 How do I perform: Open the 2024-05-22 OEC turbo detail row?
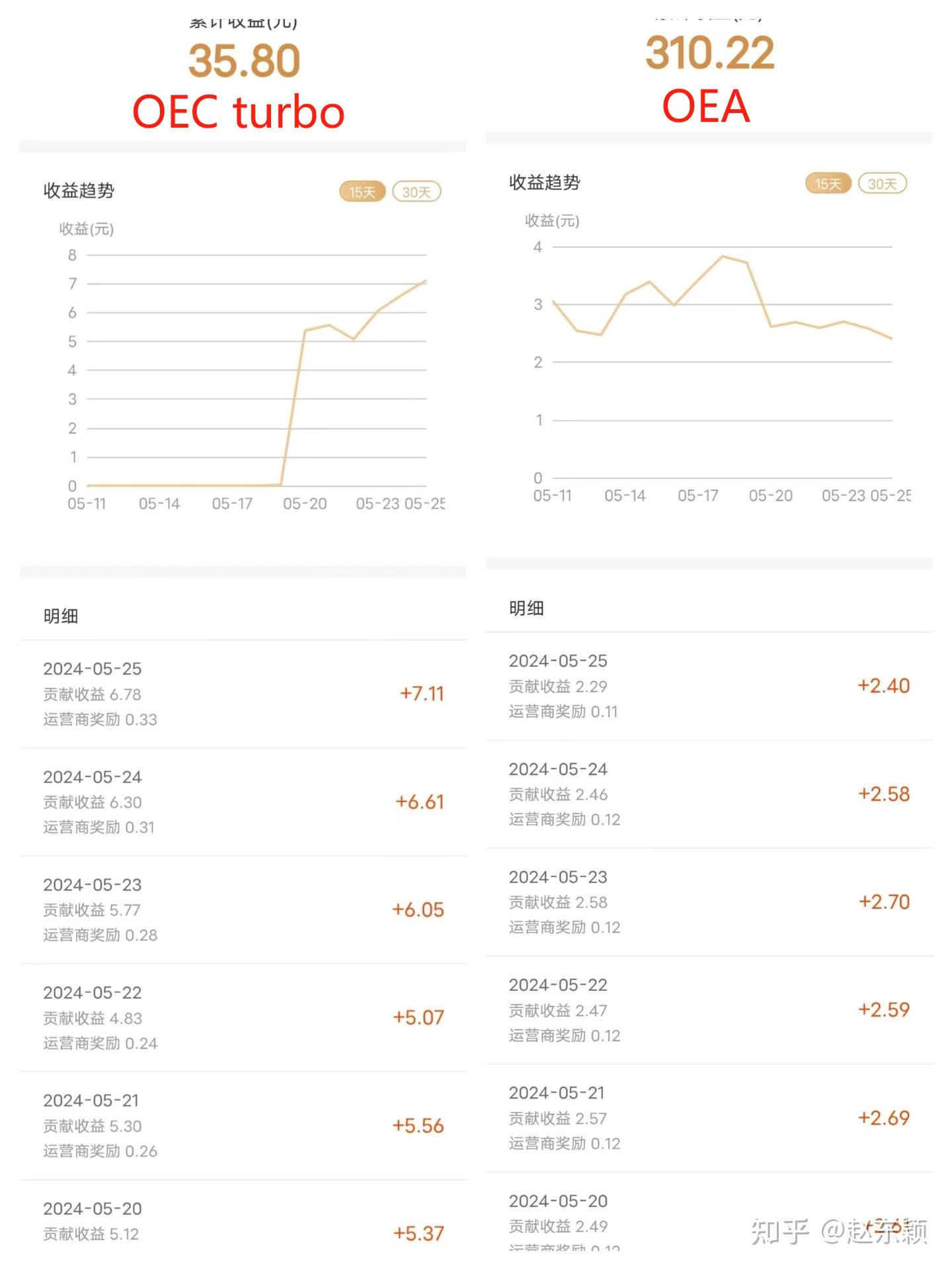tap(245, 1018)
